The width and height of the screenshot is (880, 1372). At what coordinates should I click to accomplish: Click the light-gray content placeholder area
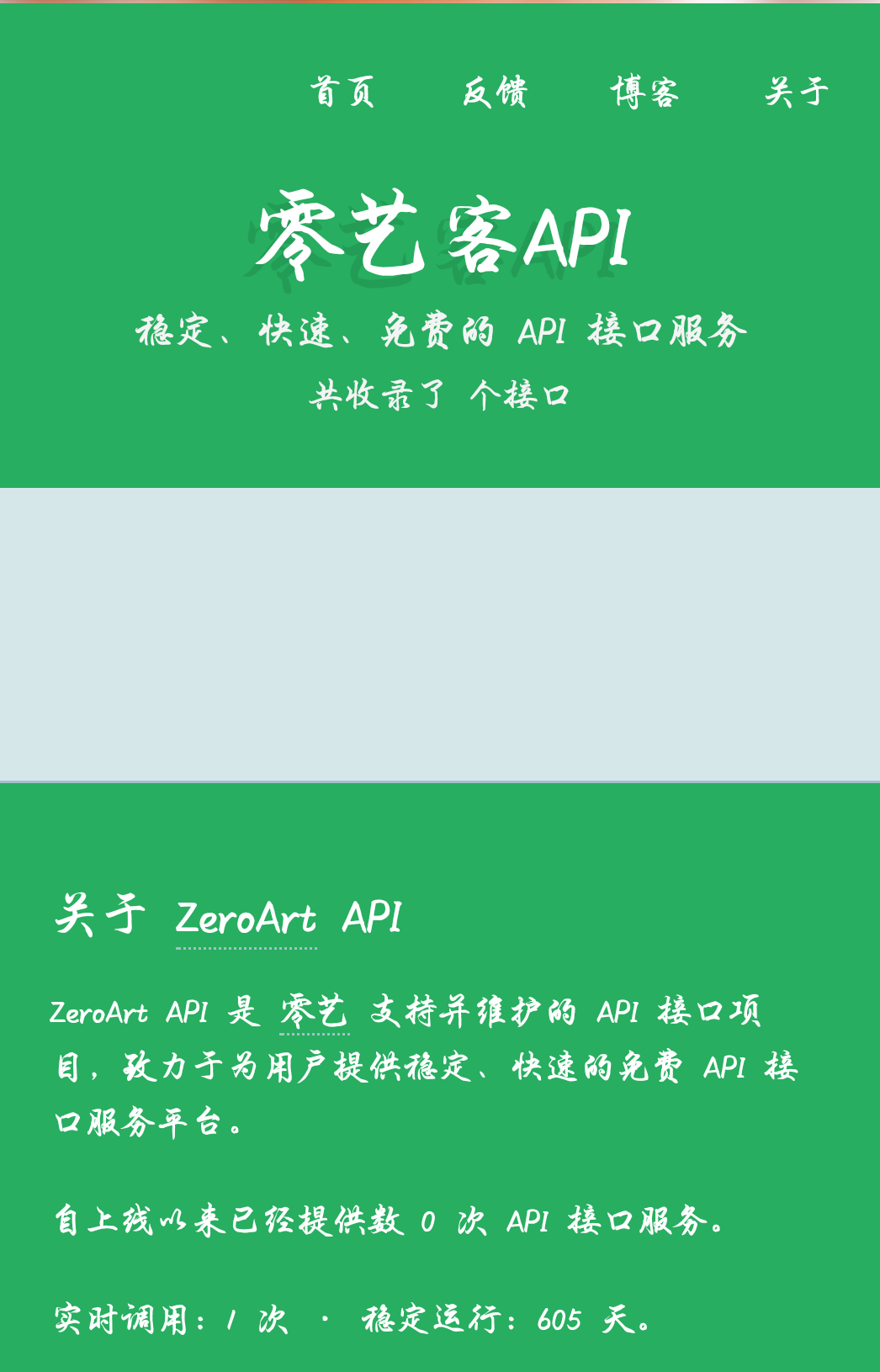point(440,635)
